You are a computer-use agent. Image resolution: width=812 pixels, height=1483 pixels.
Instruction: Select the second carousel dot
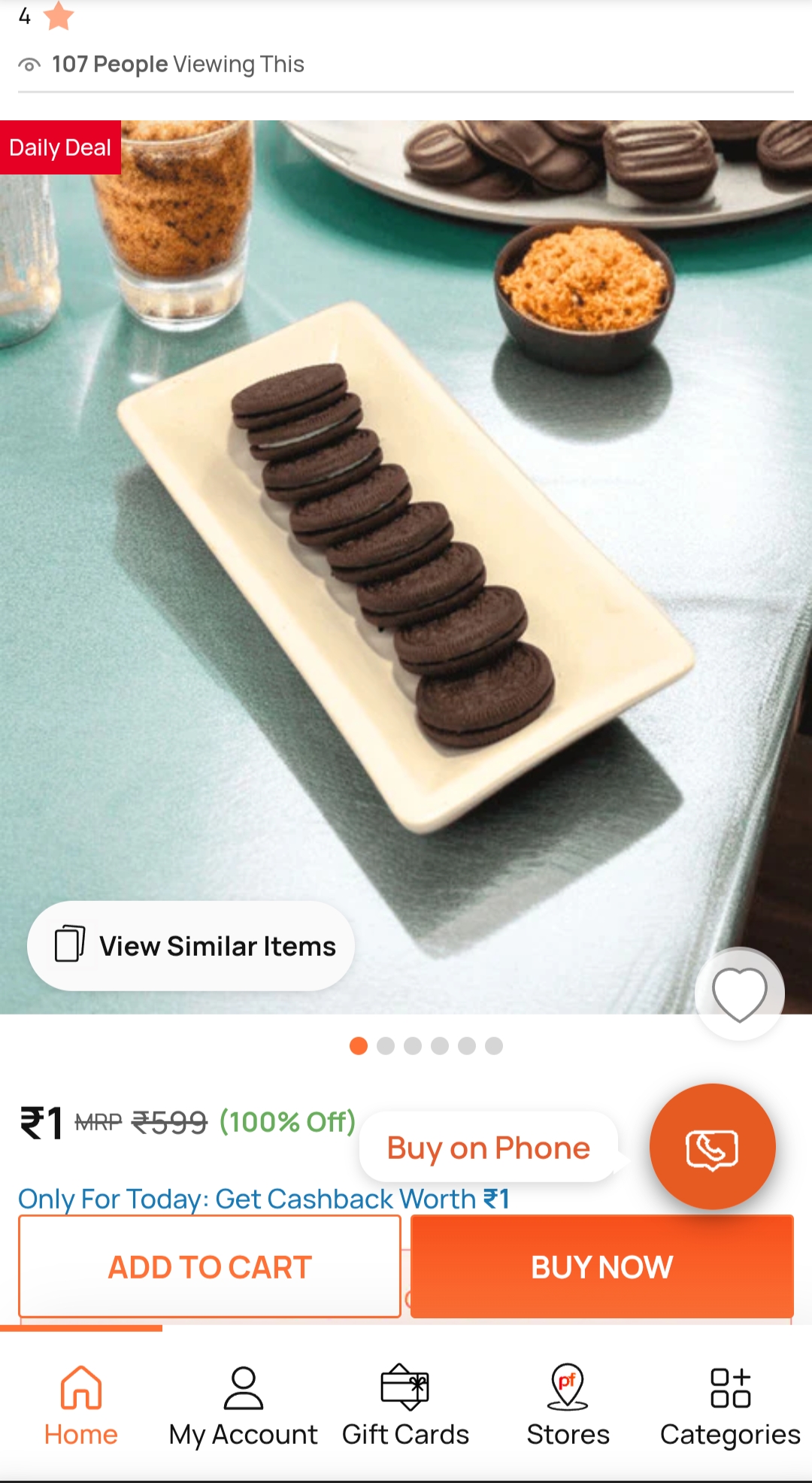(386, 1045)
